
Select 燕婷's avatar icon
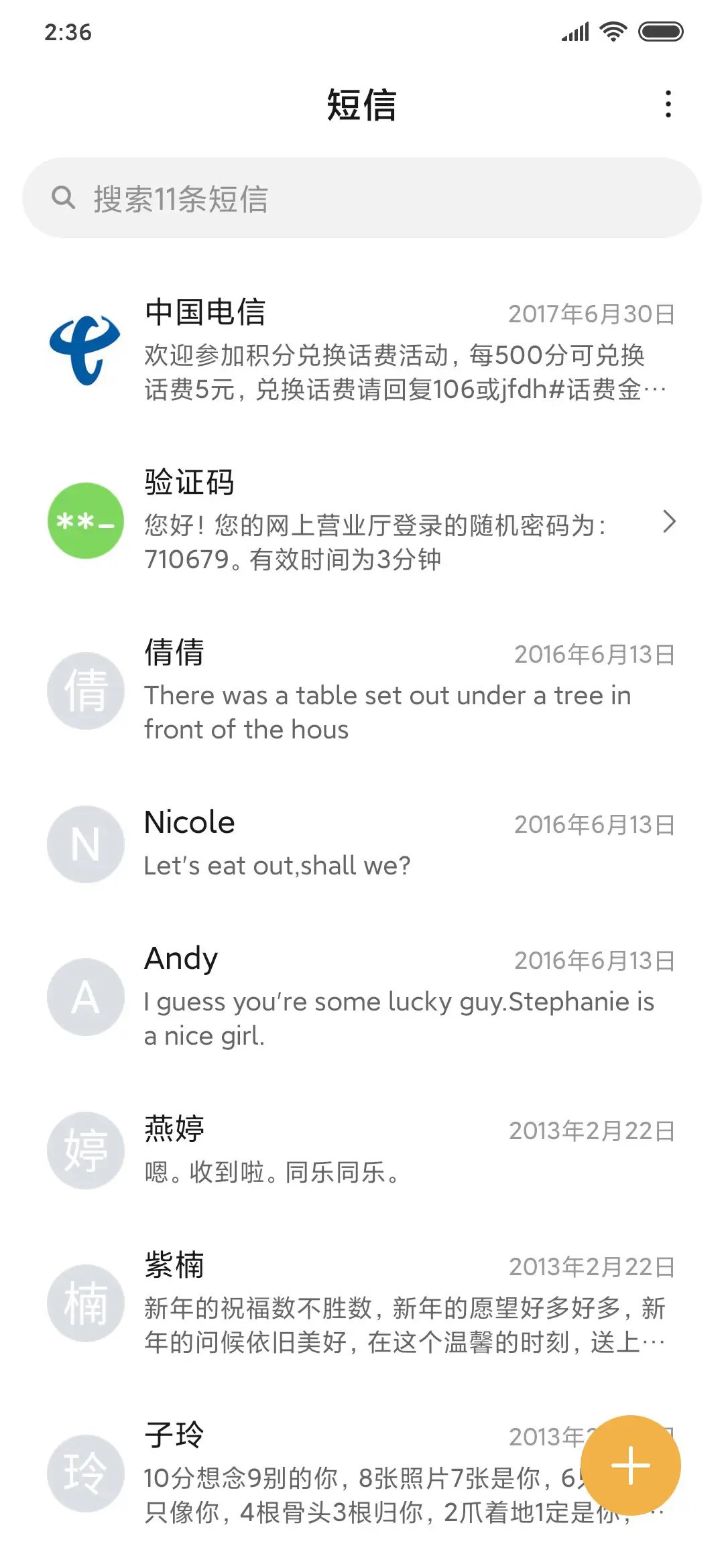pos(84,1150)
